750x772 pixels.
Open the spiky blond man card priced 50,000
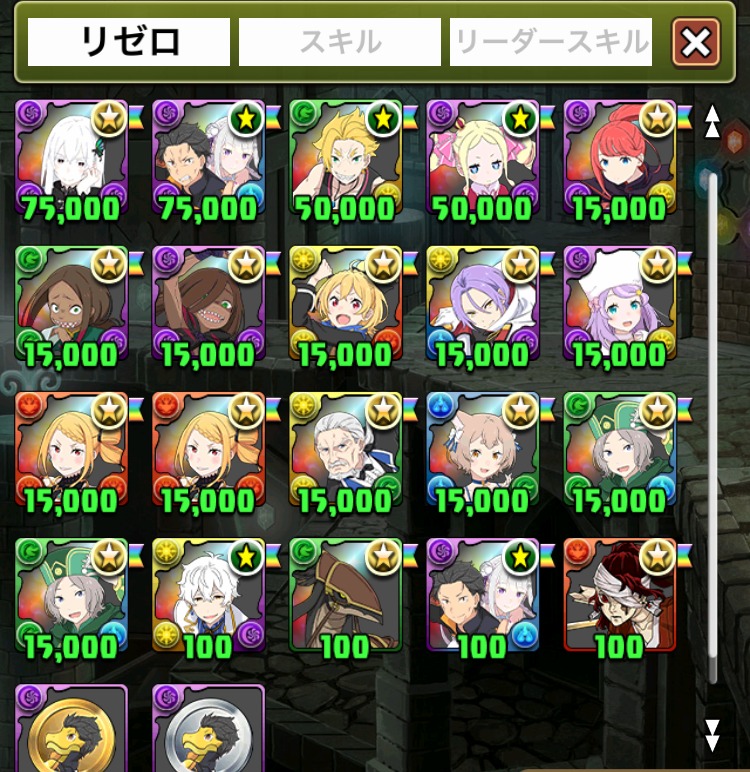[345, 158]
